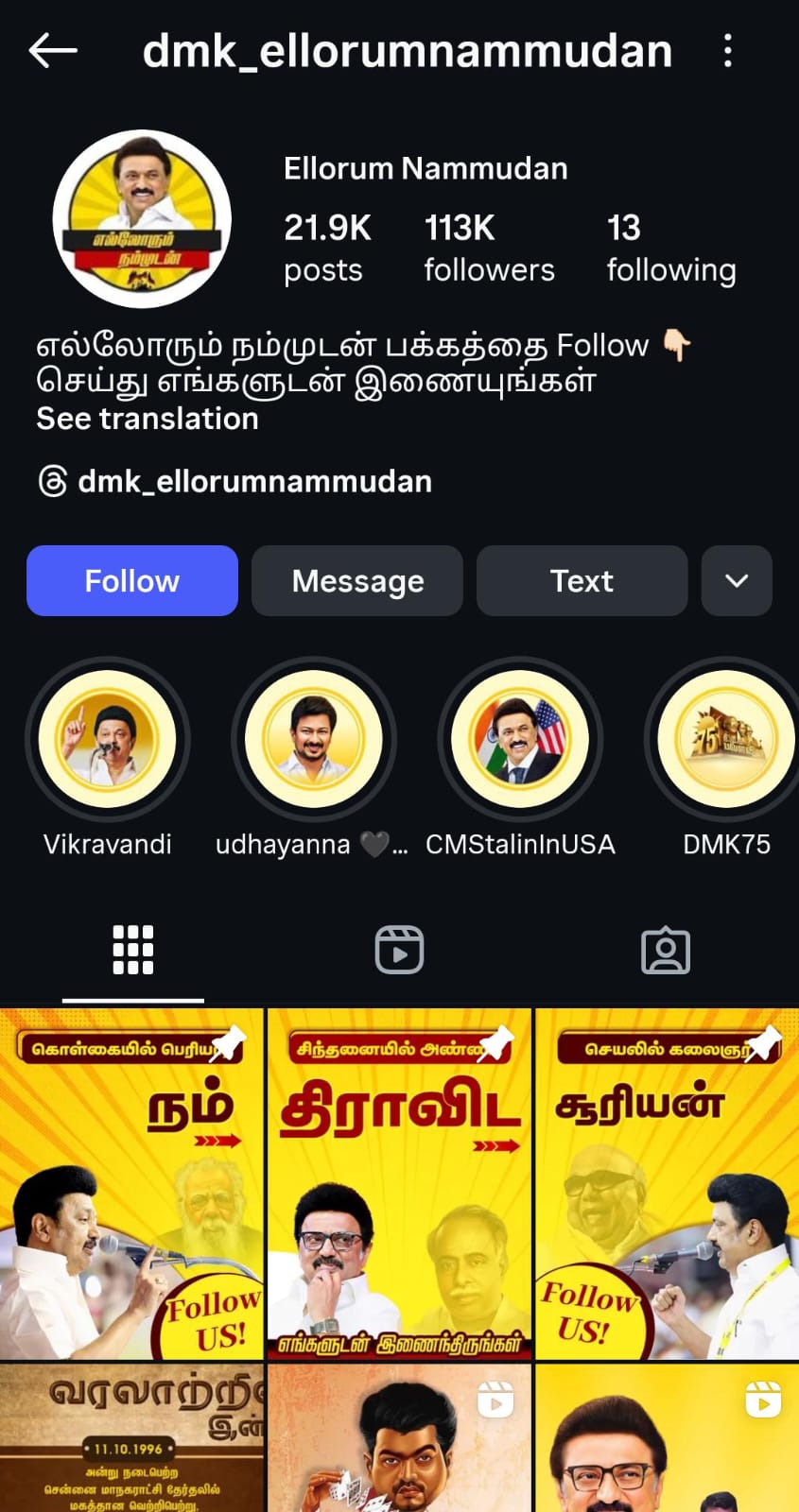799x1512 pixels.
Task: Follow the Ellorum Nammudan account
Action: [131, 580]
